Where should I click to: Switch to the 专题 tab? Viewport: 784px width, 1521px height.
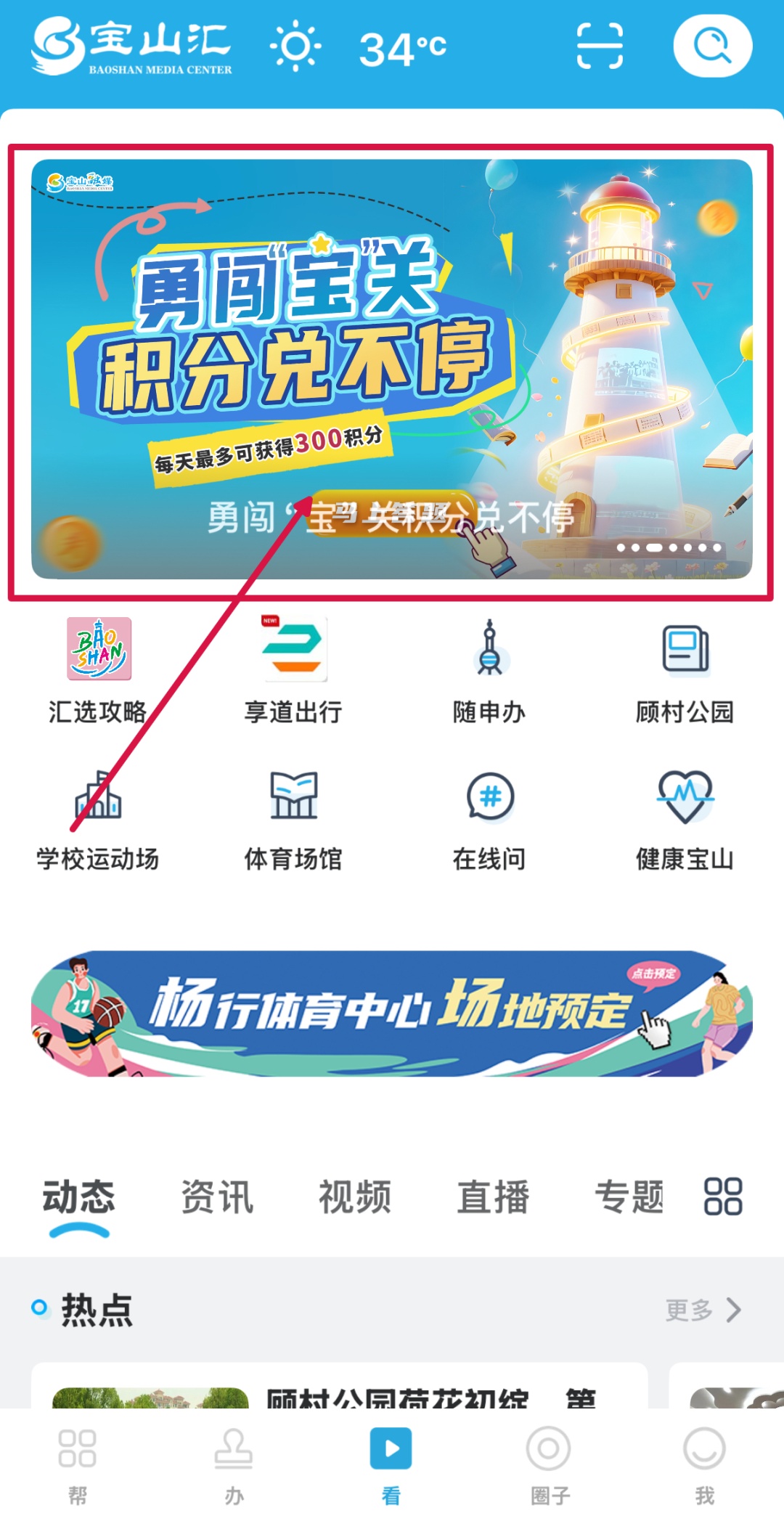click(x=629, y=1198)
